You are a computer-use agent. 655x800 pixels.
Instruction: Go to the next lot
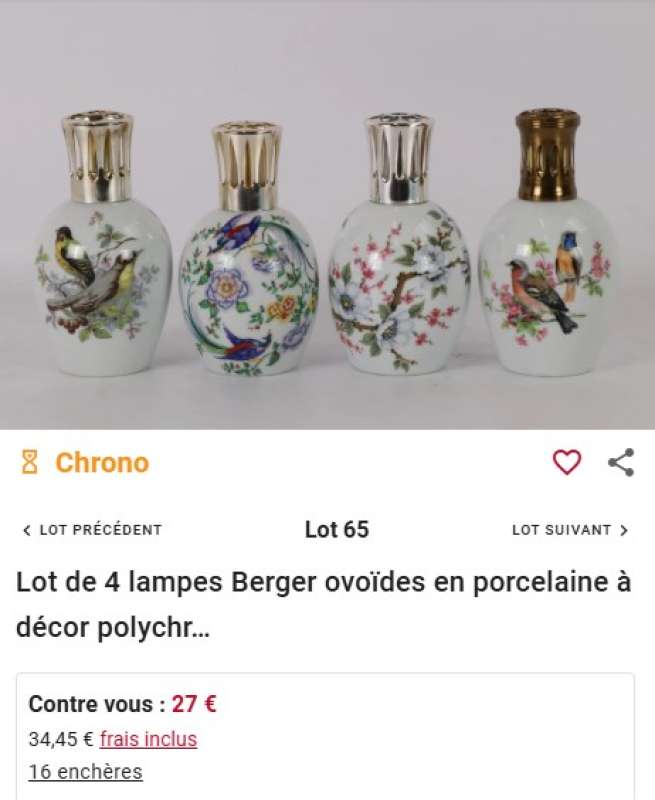point(570,530)
